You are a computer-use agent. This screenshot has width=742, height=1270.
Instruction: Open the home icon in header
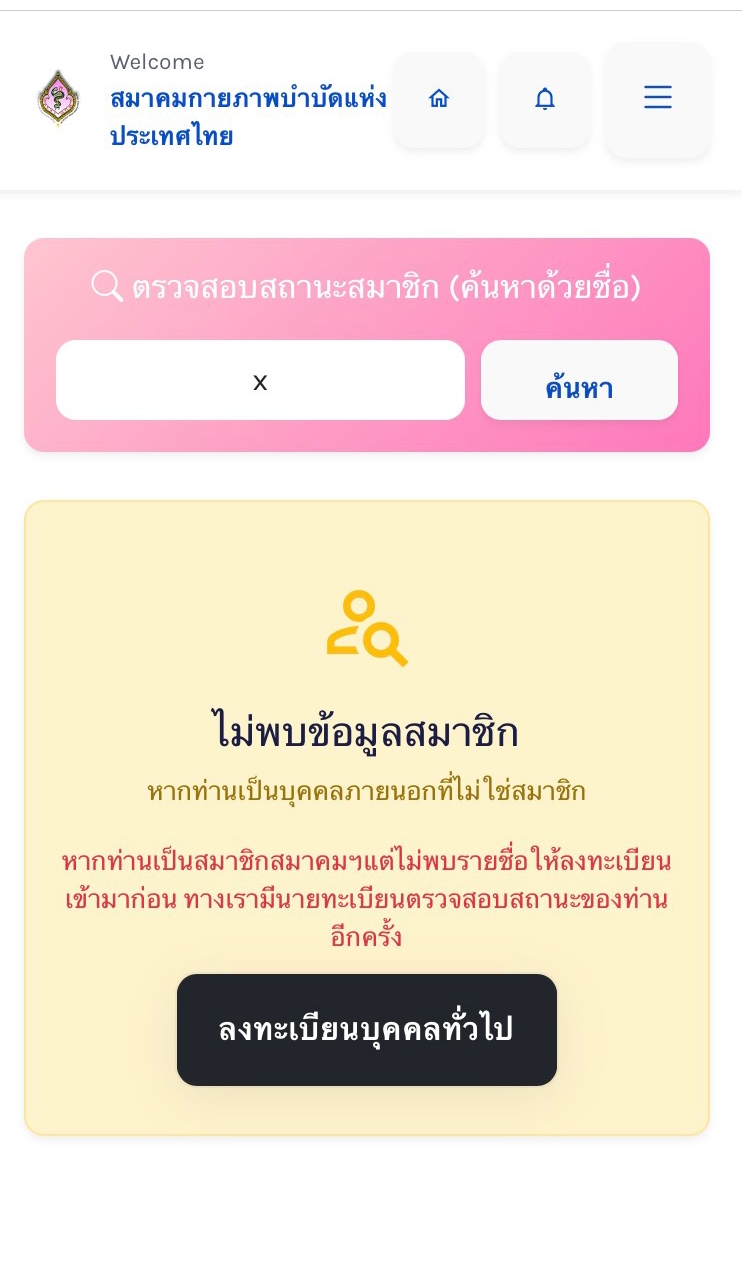click(438, 99)
